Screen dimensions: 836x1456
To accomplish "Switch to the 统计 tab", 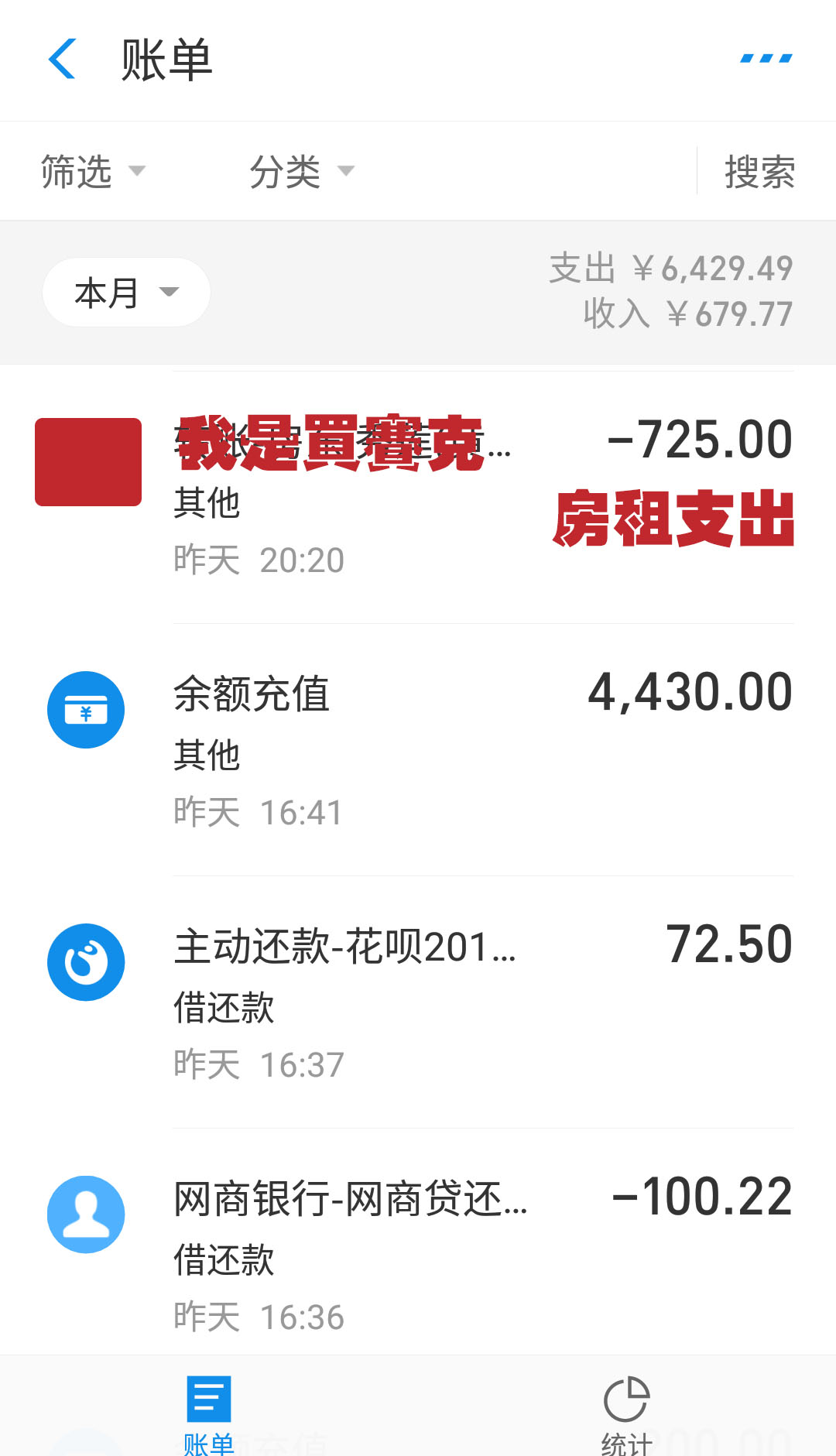I will click(x=626, y=1413).
